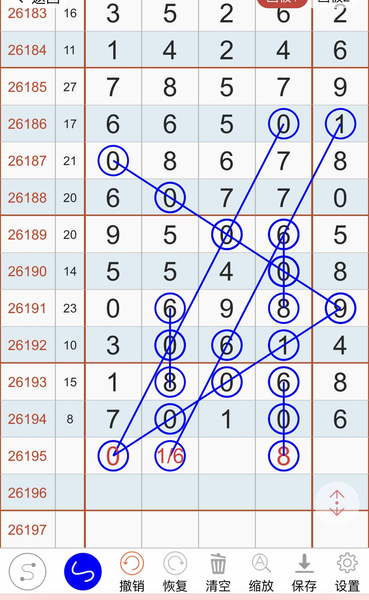The image size is (369, 600).
Task: Select the blue freehand curve tool
Action: [x=83, y=572]
